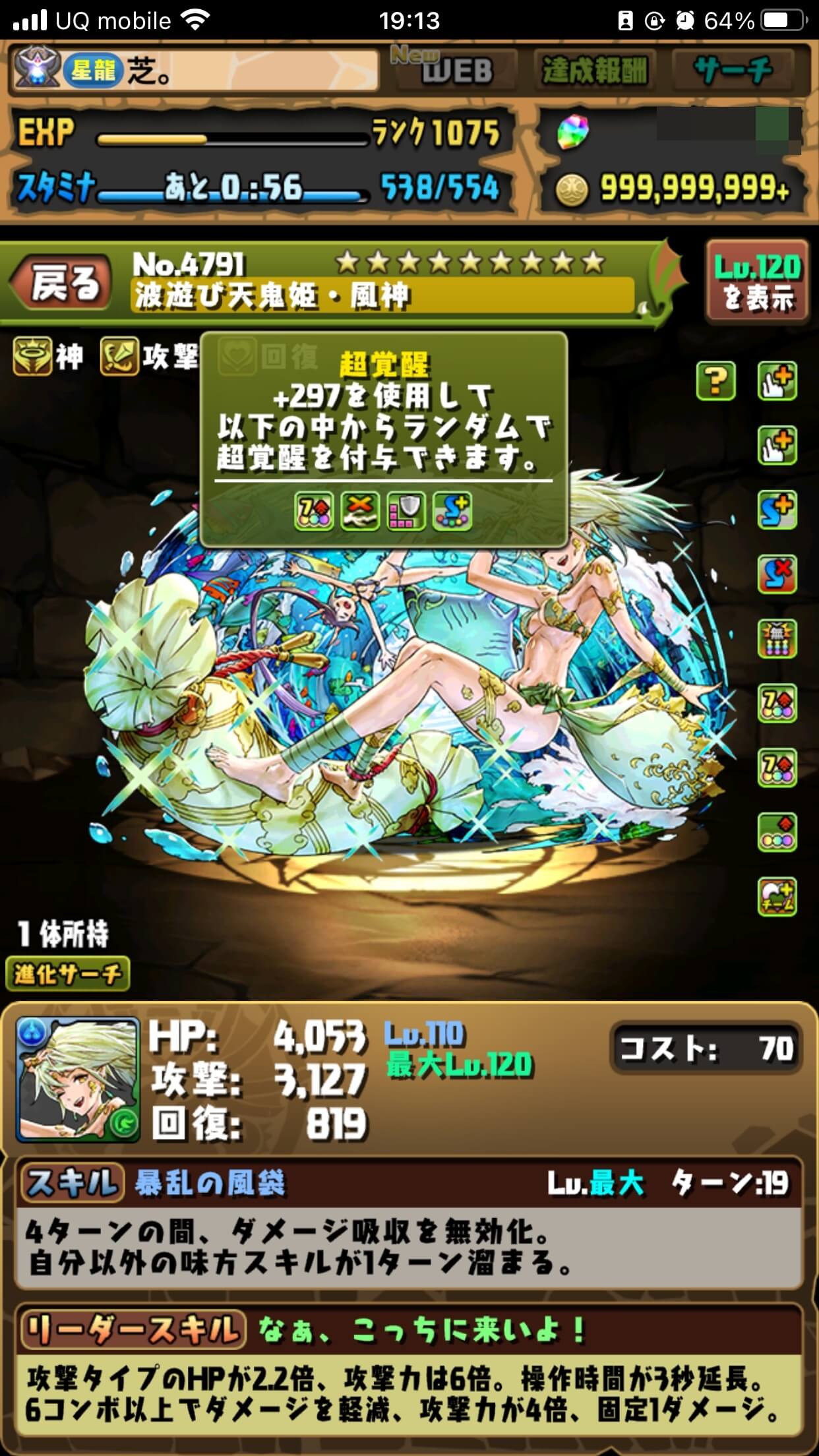The image size is (819, 1456).
Task: Open the WEB button
Action: (x=456, y=69)
